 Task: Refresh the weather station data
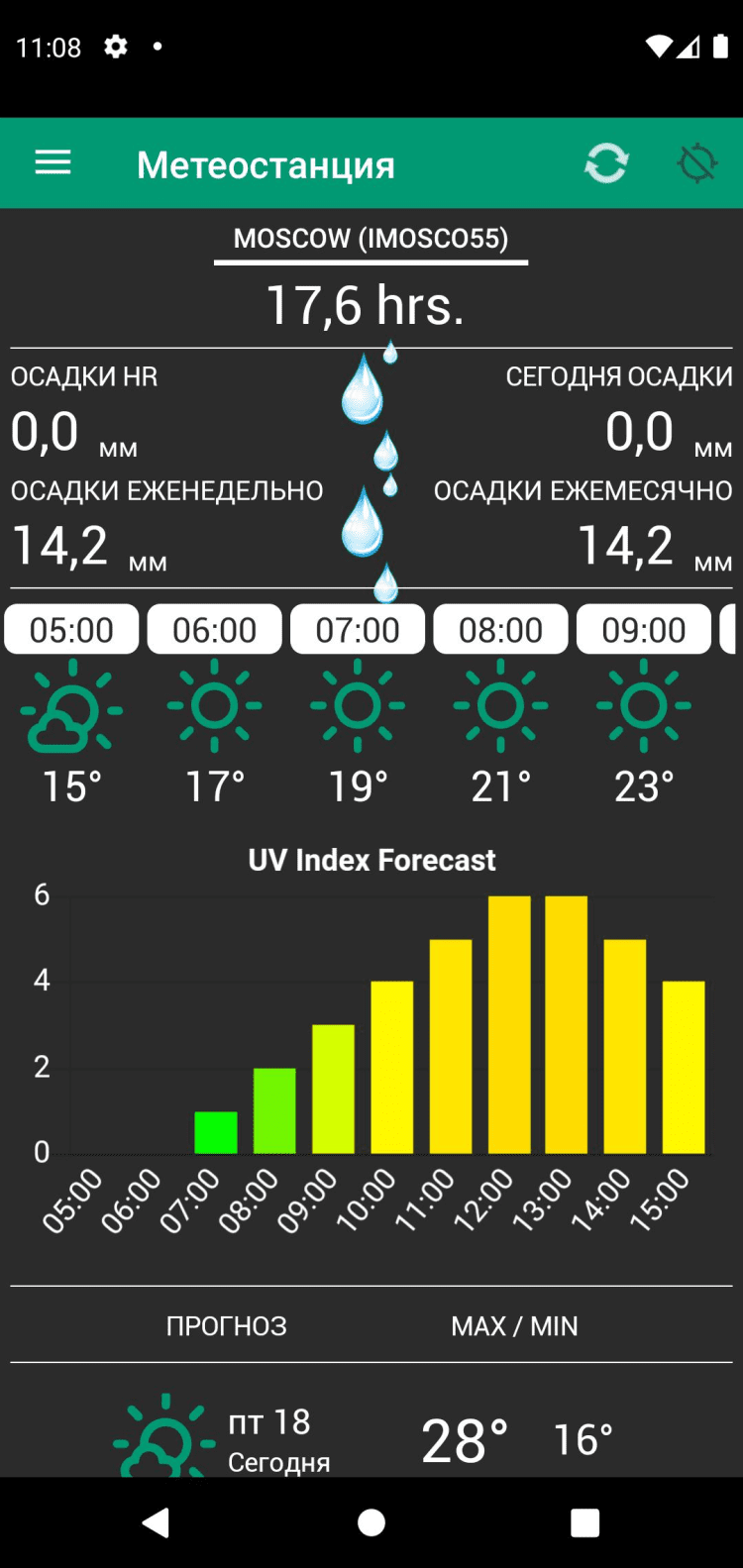click(606, 163)
